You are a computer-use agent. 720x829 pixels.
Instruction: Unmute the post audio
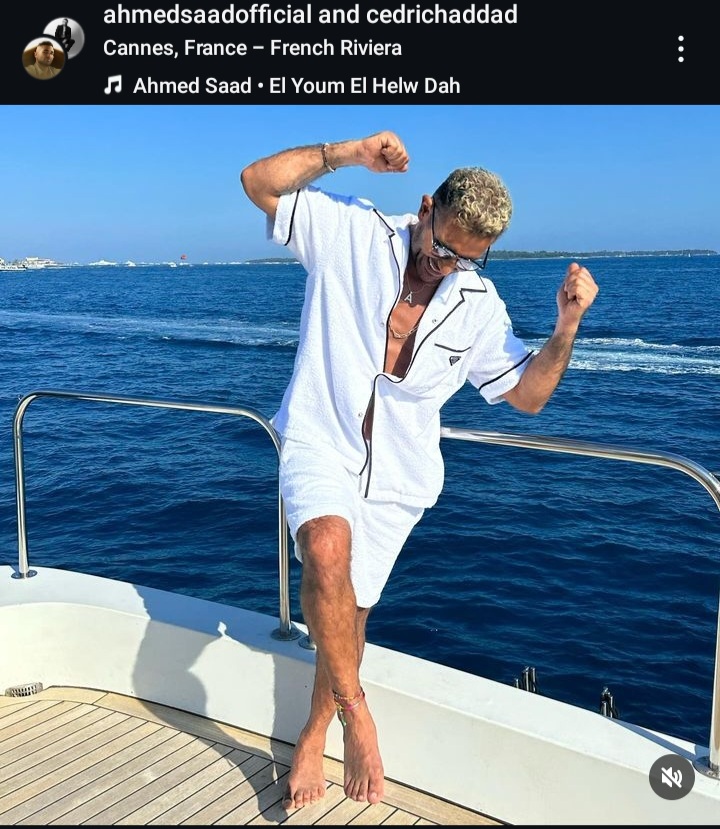[x=671, y=776]
